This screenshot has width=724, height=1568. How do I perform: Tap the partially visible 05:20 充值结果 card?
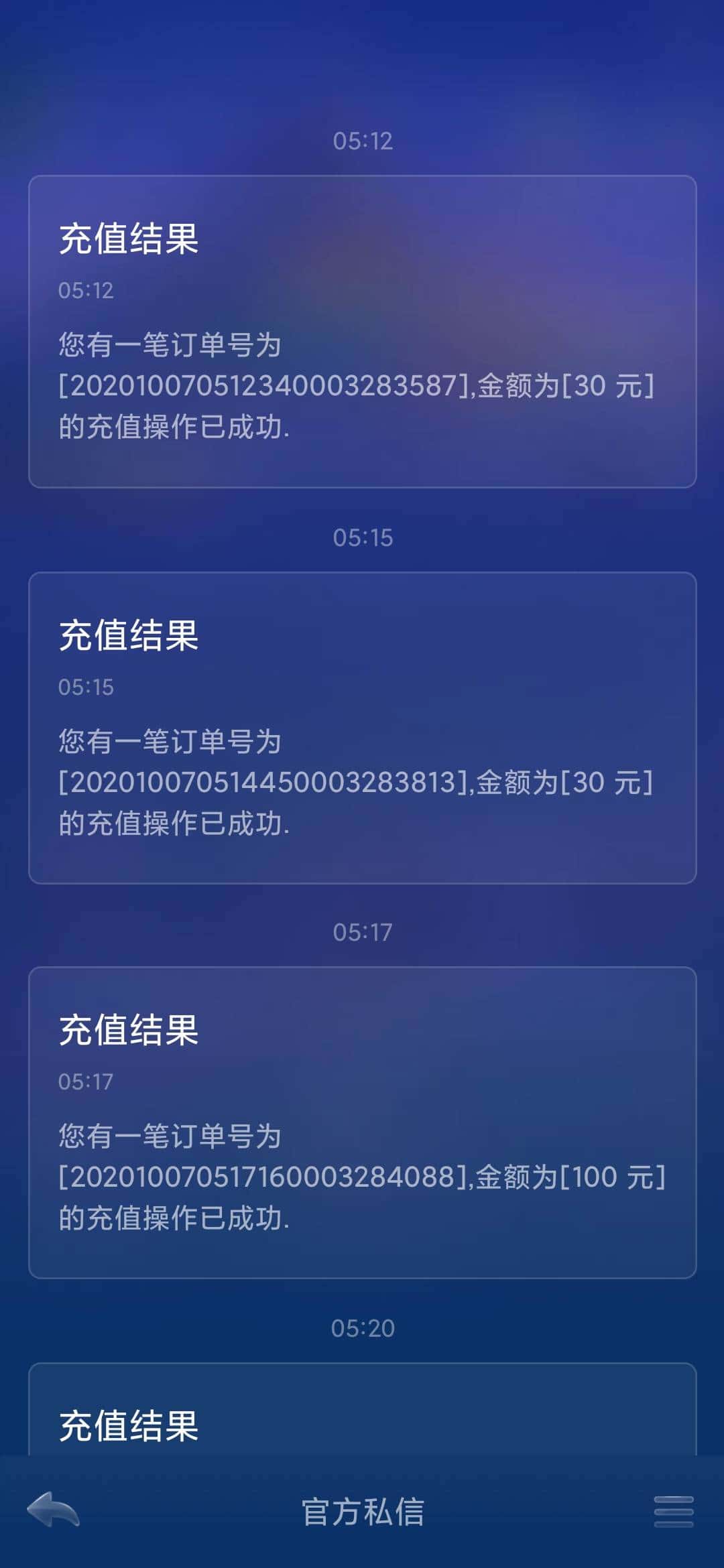click(x=362, y=1427)
